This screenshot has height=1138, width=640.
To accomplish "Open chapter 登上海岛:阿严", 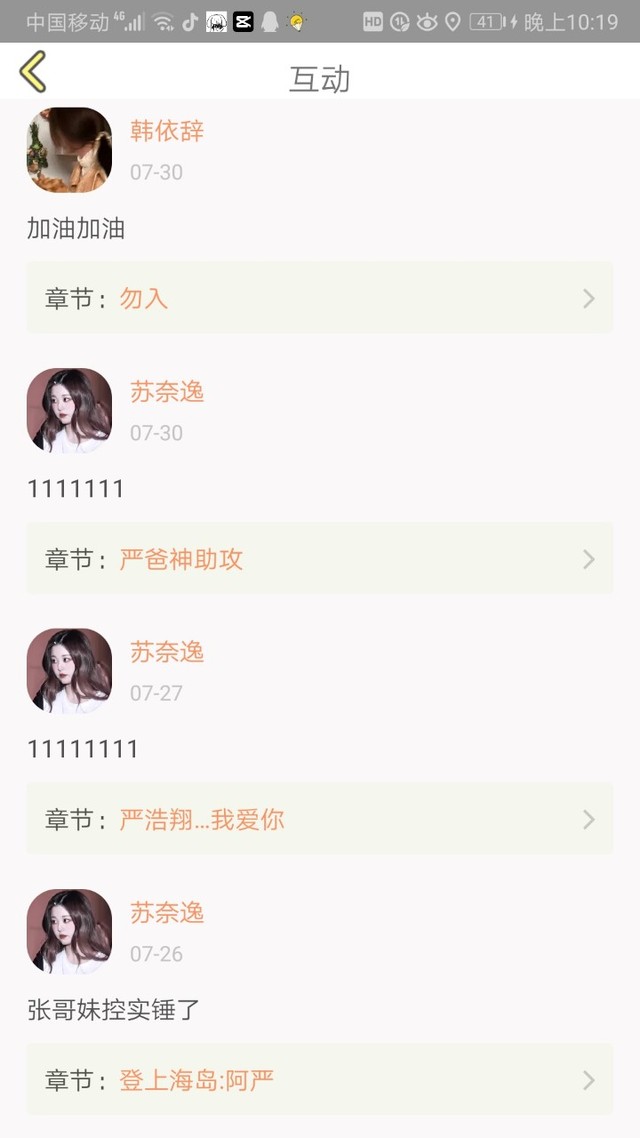I will tap(320, 1079).
